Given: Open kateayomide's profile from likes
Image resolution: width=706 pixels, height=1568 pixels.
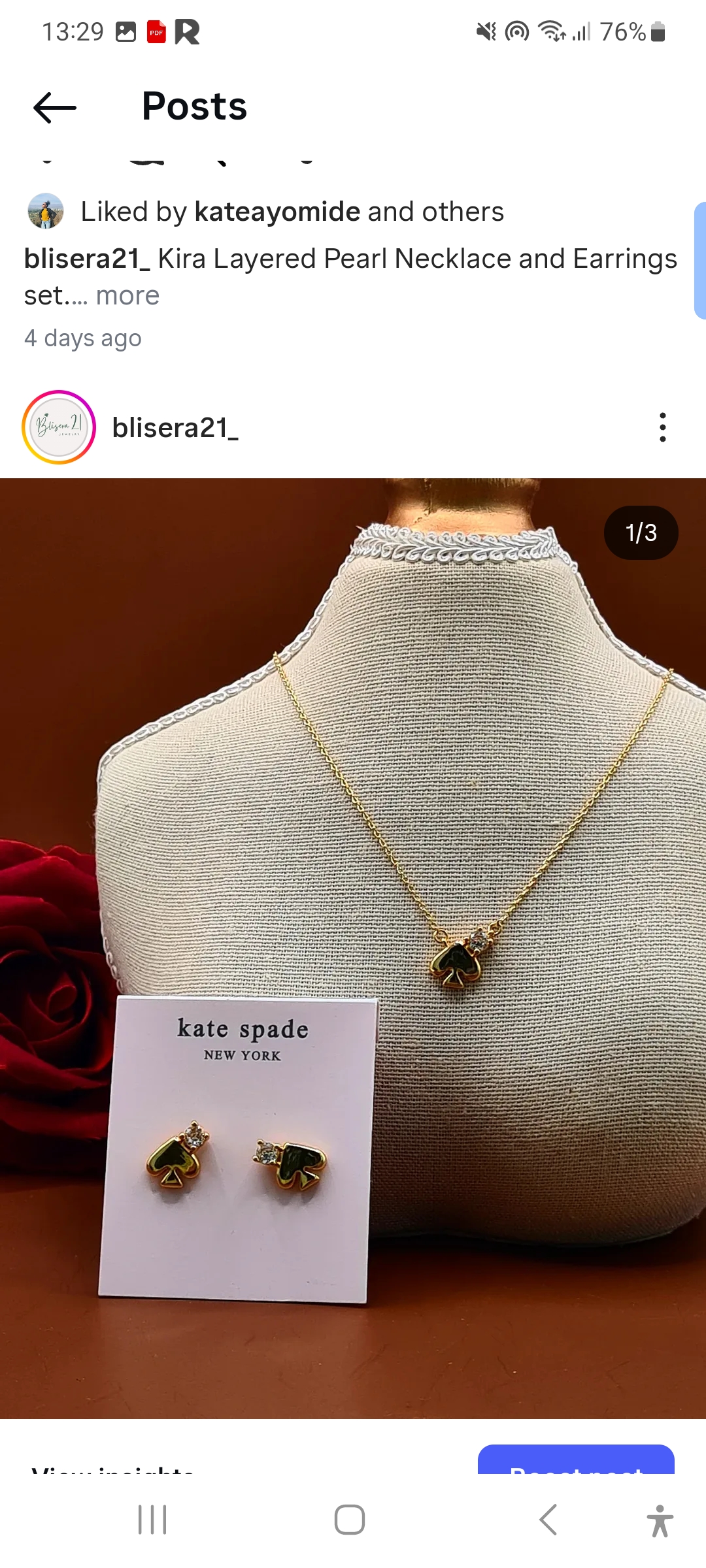Looking at the screenshot, I should click(x=277, y=212).
